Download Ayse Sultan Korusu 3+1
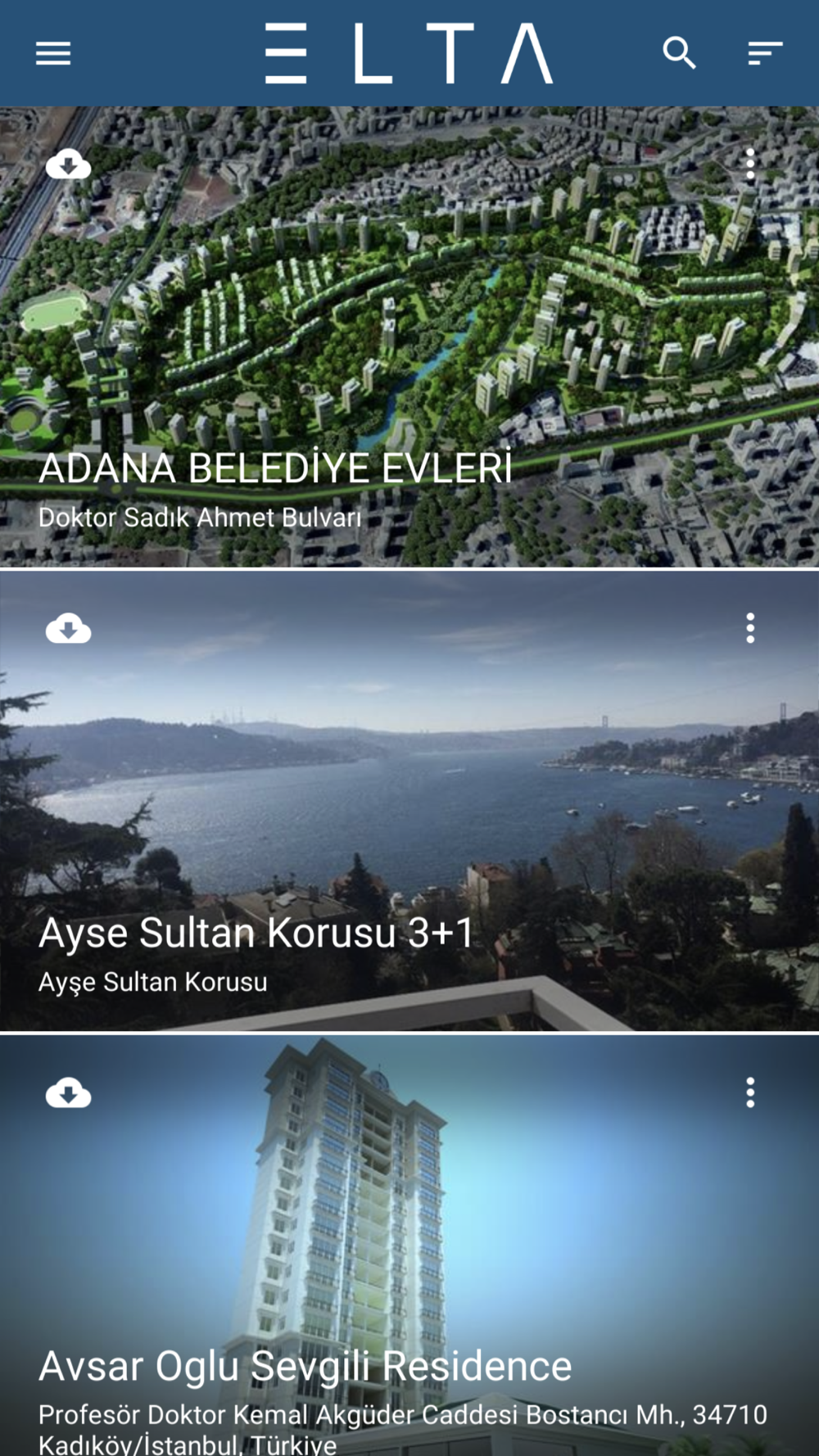The image size is (819, 1456). (x=68, y=629)
